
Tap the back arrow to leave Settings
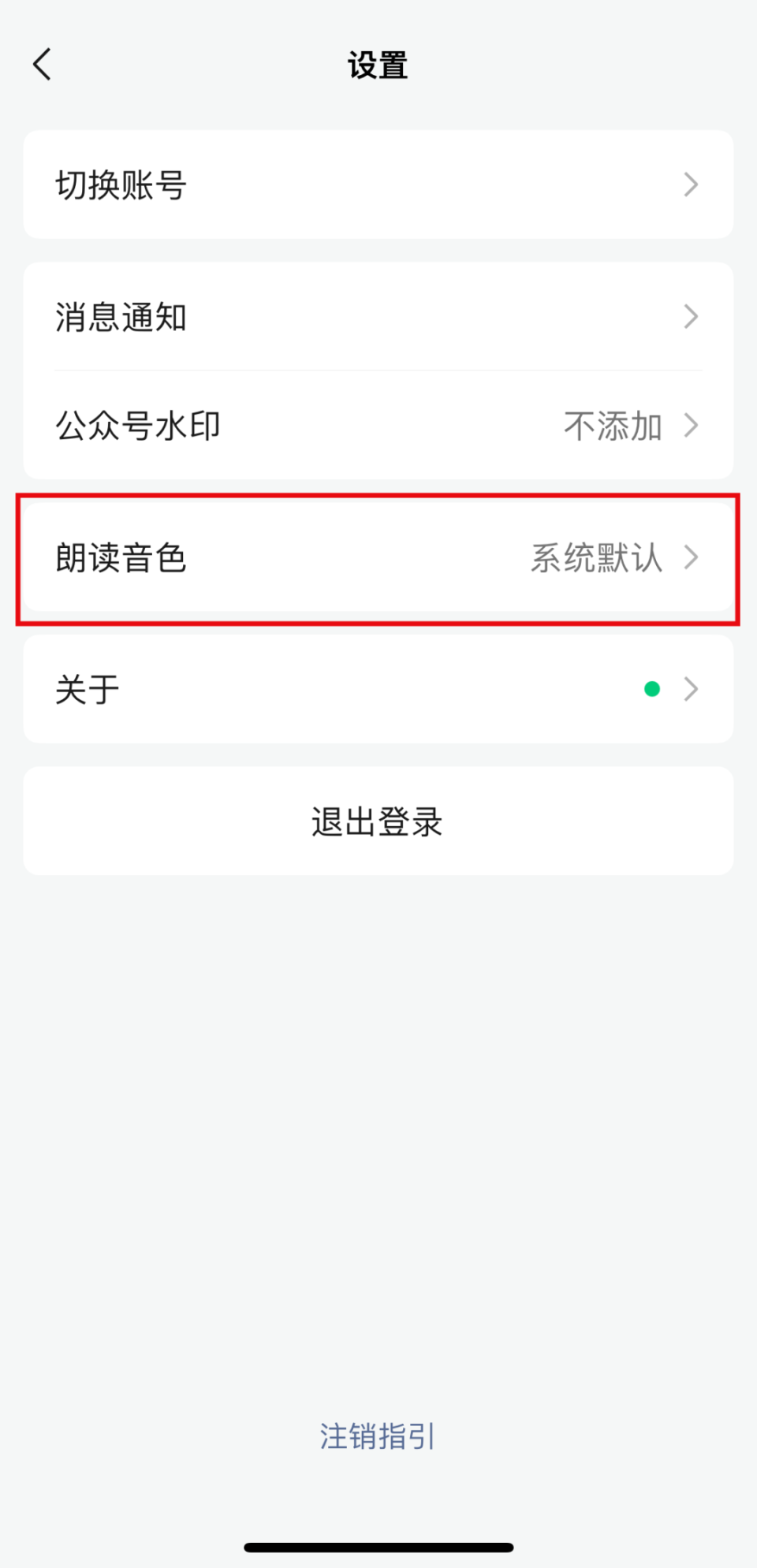(x=42, y=64)
